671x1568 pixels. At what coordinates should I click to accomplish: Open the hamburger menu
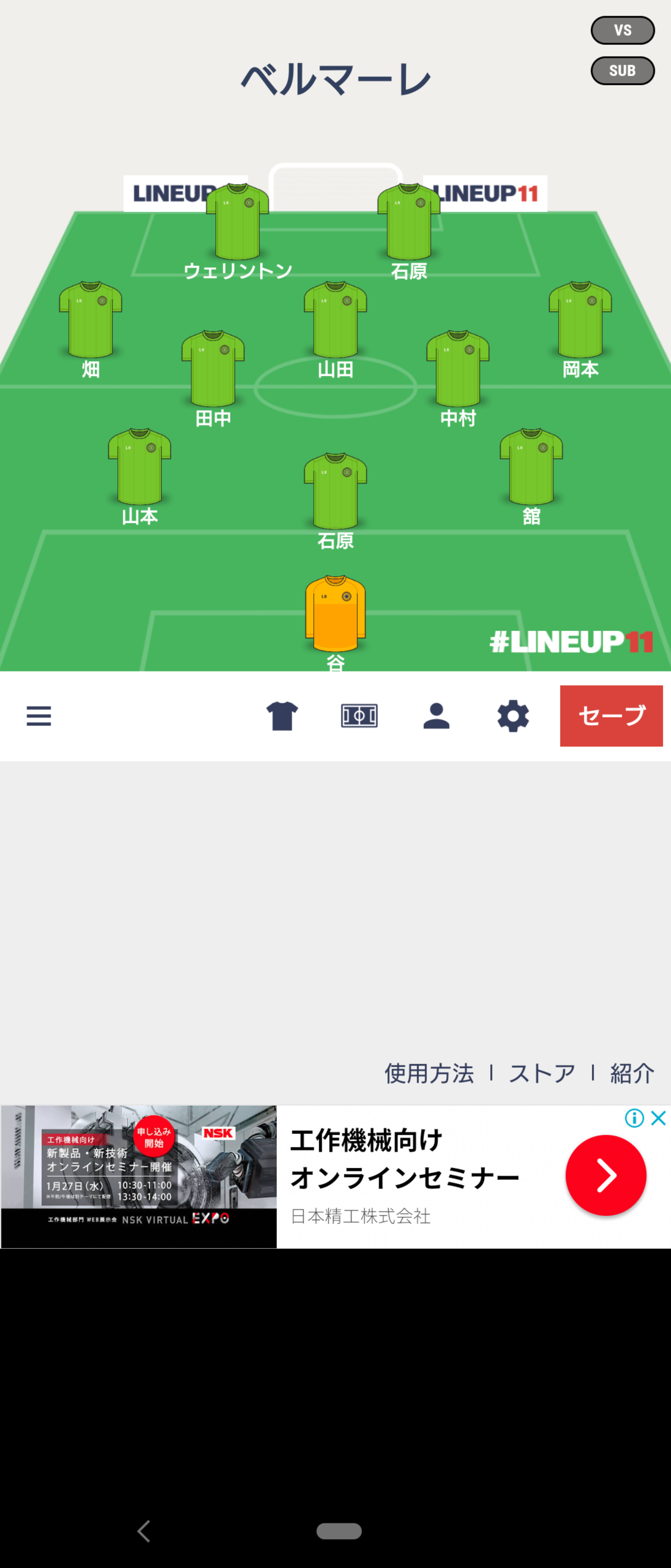coord(39,716)
